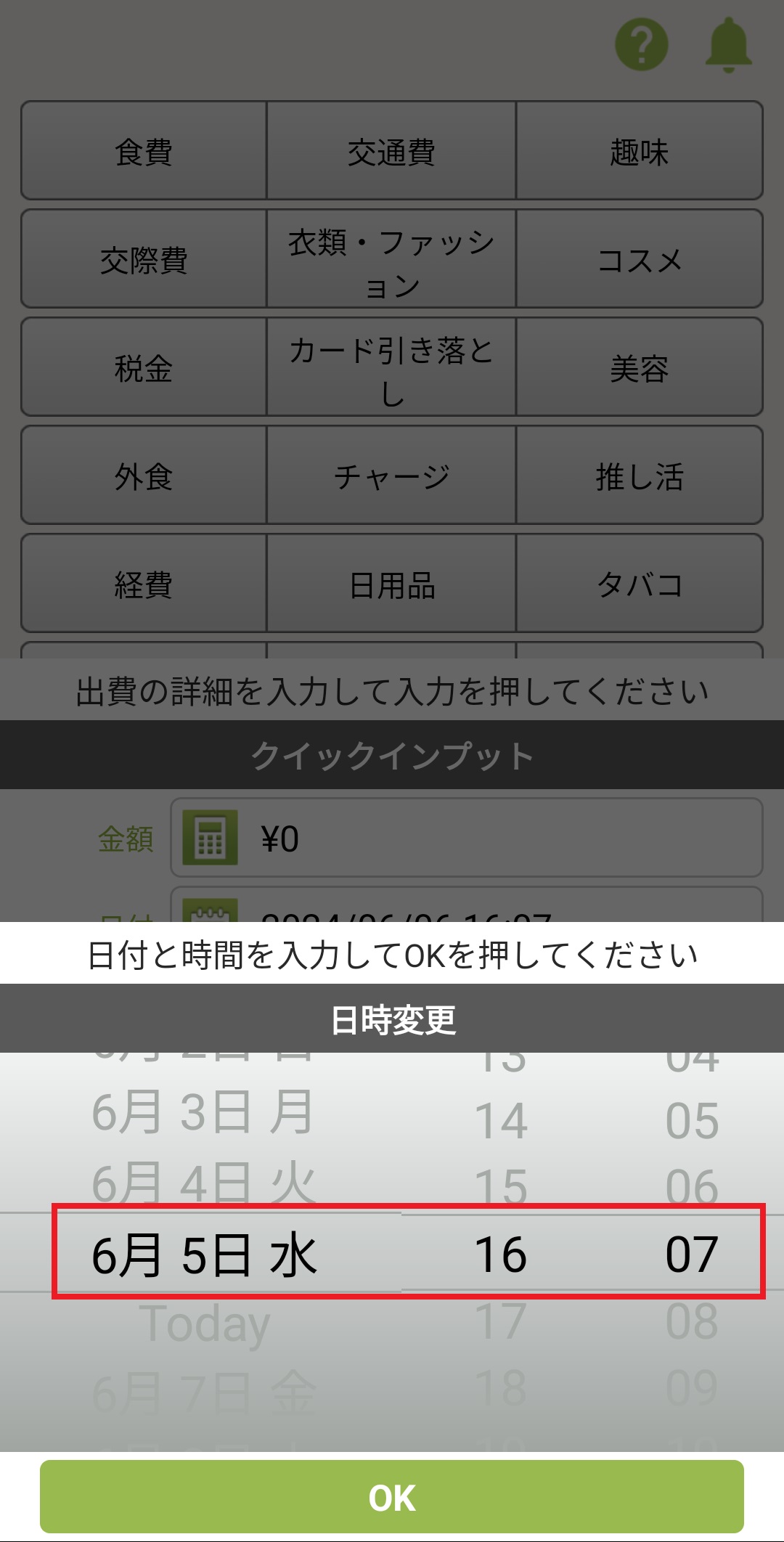Select minute 05 in the picker
Viewport: 784px width, 1542px height.
tap(692, 1120)
